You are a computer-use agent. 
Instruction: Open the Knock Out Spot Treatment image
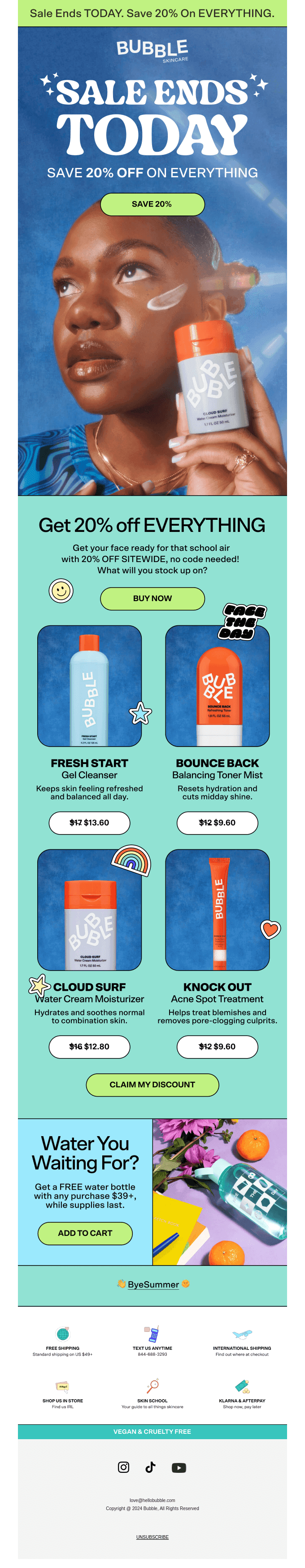[218, 909]
